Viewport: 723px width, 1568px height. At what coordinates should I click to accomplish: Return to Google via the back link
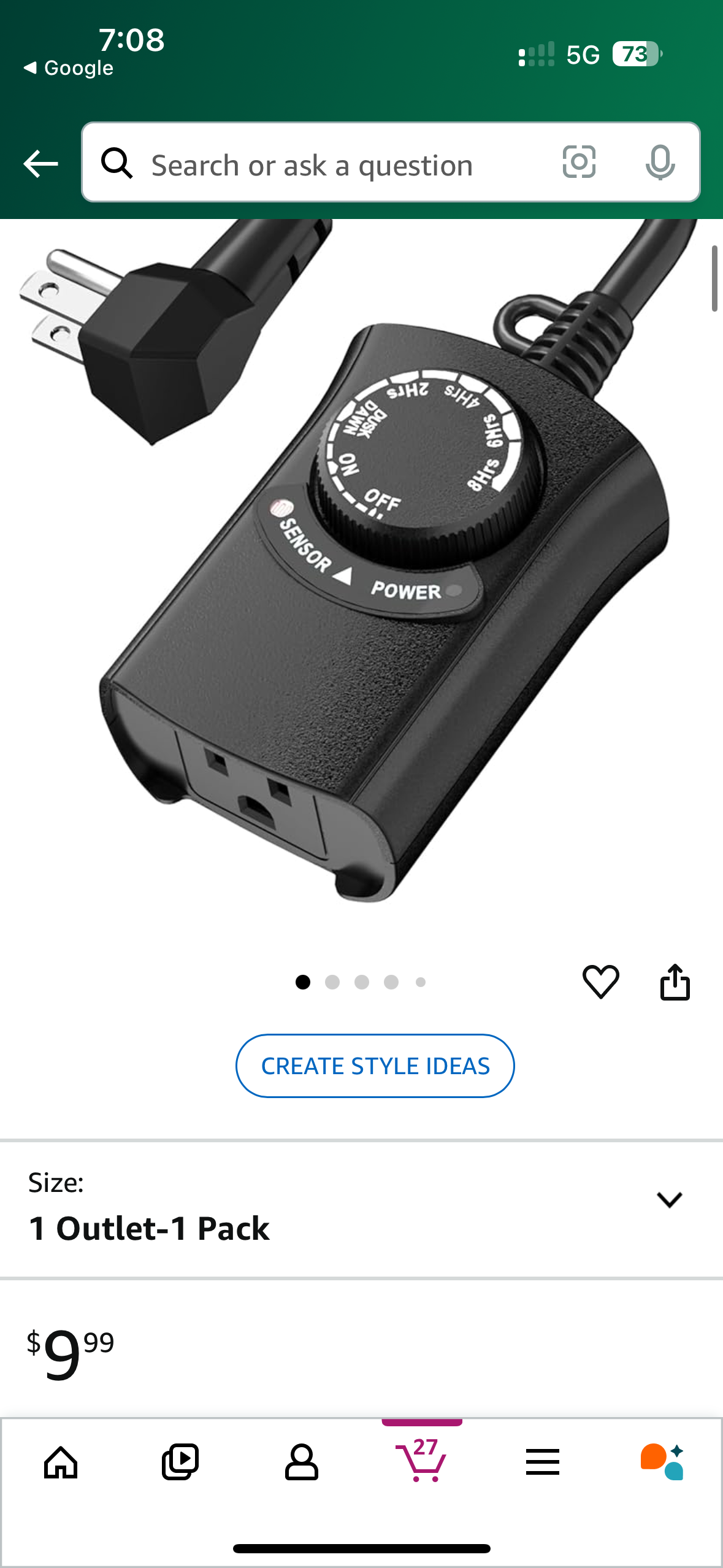[69, 67]
